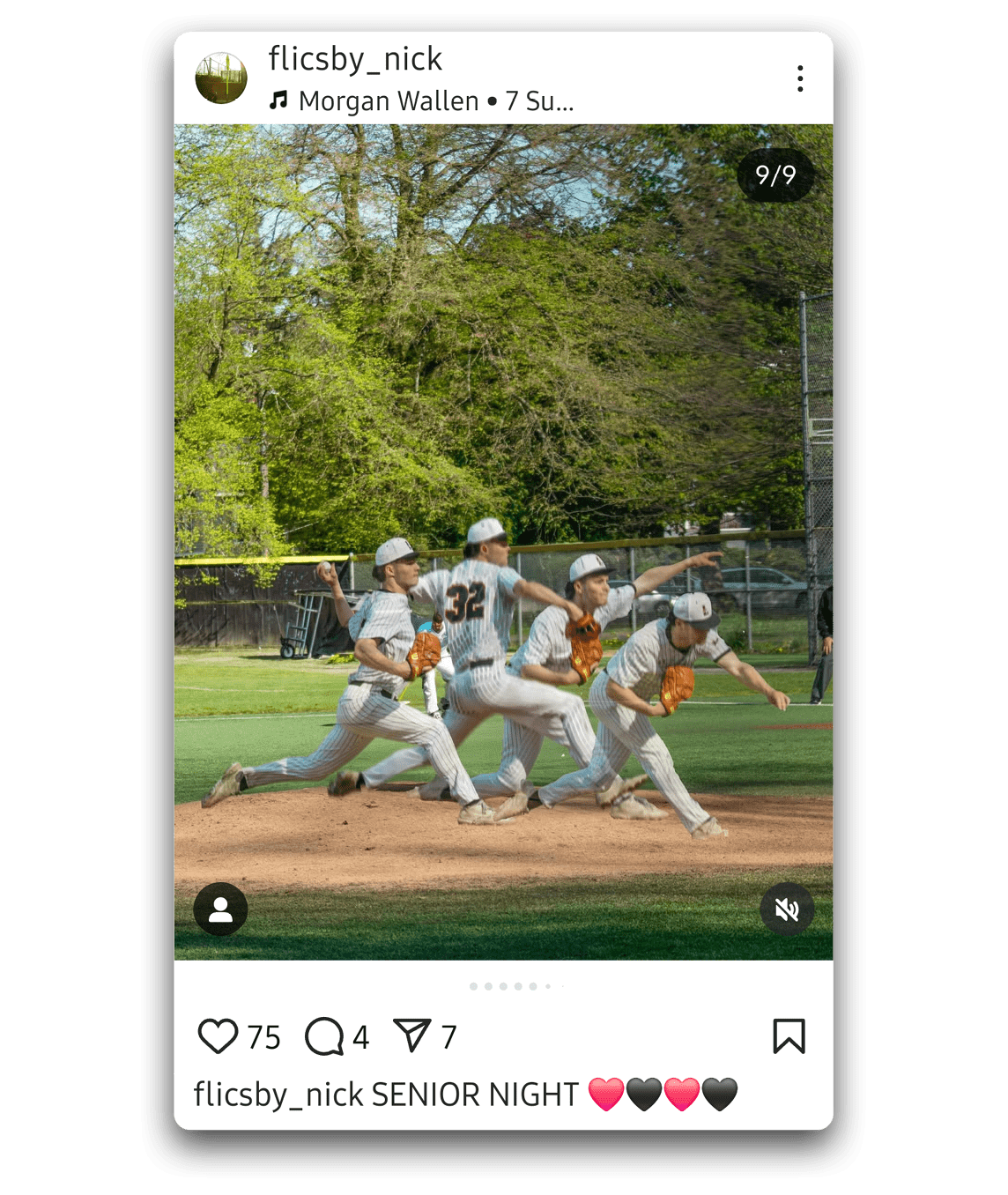This screenshot has height=1195, width=1008.
Task: Share this post via the paper plane
Action: coord(411,1035)
